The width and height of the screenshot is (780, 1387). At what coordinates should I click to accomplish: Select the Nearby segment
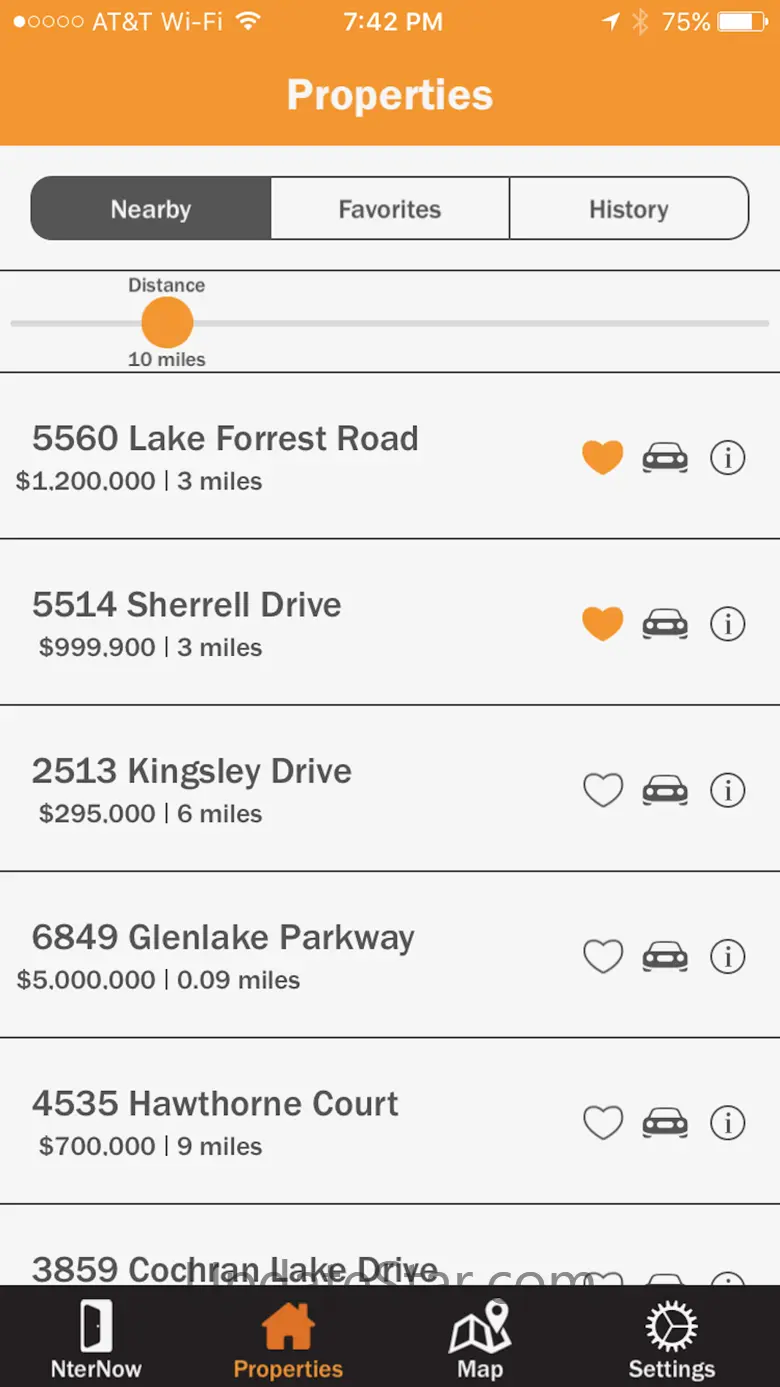(x=151, y=209)
